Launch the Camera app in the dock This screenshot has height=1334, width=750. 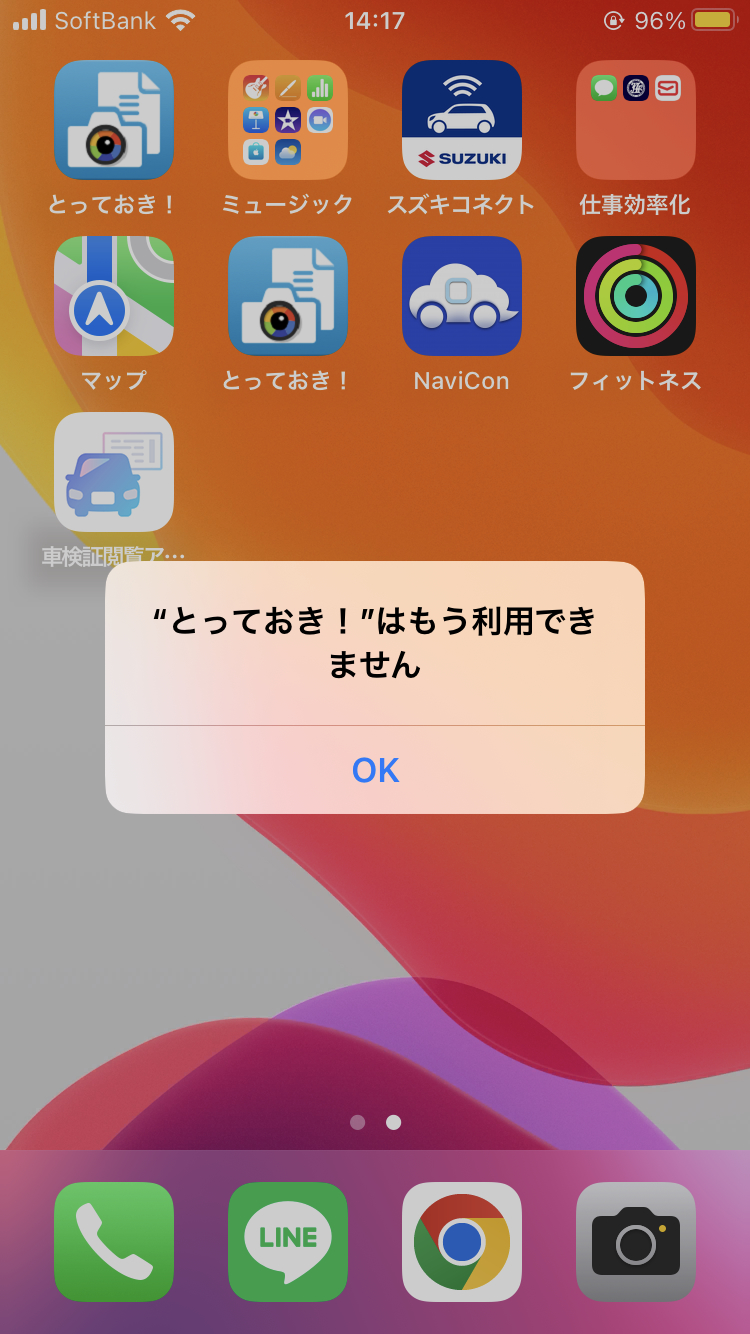635,1241
